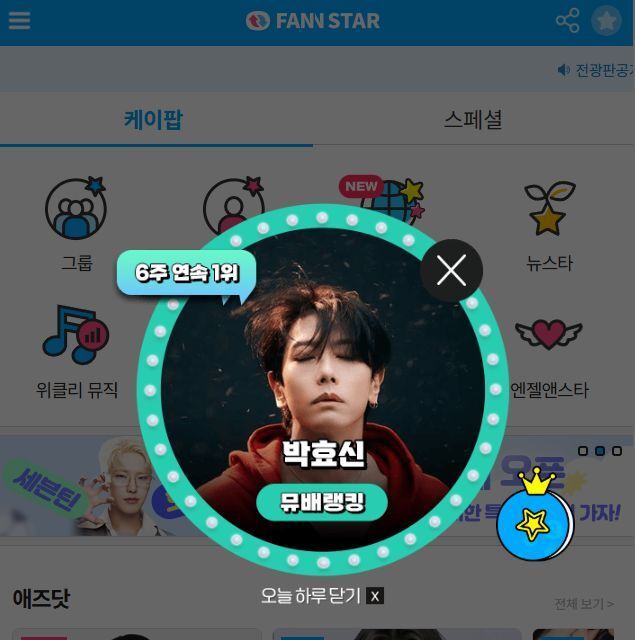This screenshot has height=640, width=635.
Task: View all in 애즈닷 via 전체 보기
Action: [x=583, y=604]
